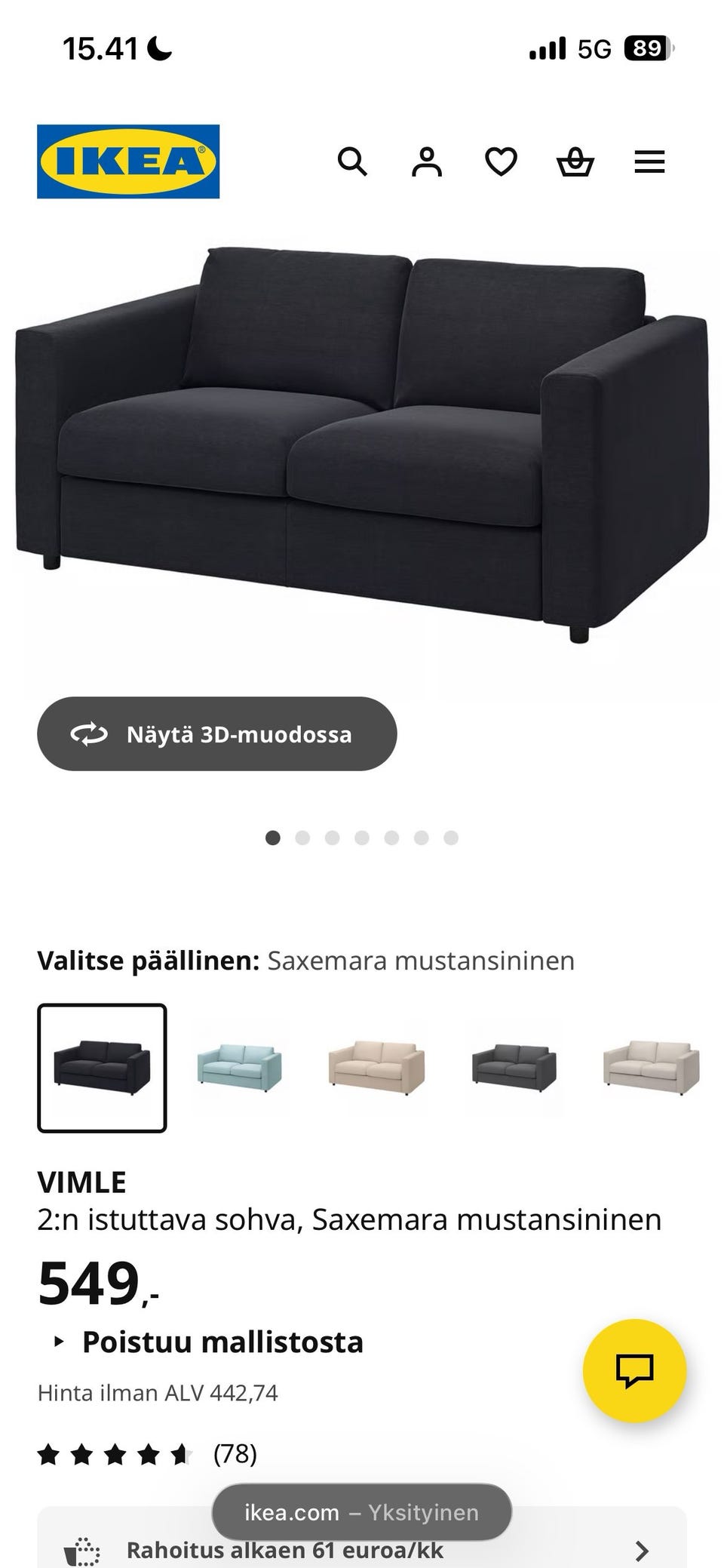Open the search icon

point(353,161)
